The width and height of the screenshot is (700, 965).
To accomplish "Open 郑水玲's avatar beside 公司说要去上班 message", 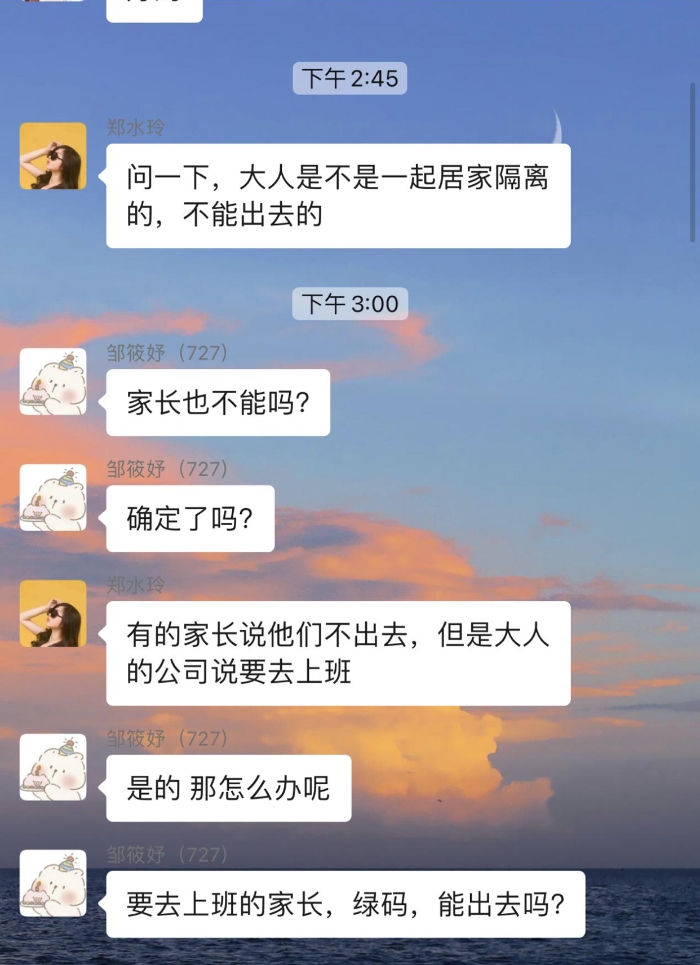I will (53, 613).
